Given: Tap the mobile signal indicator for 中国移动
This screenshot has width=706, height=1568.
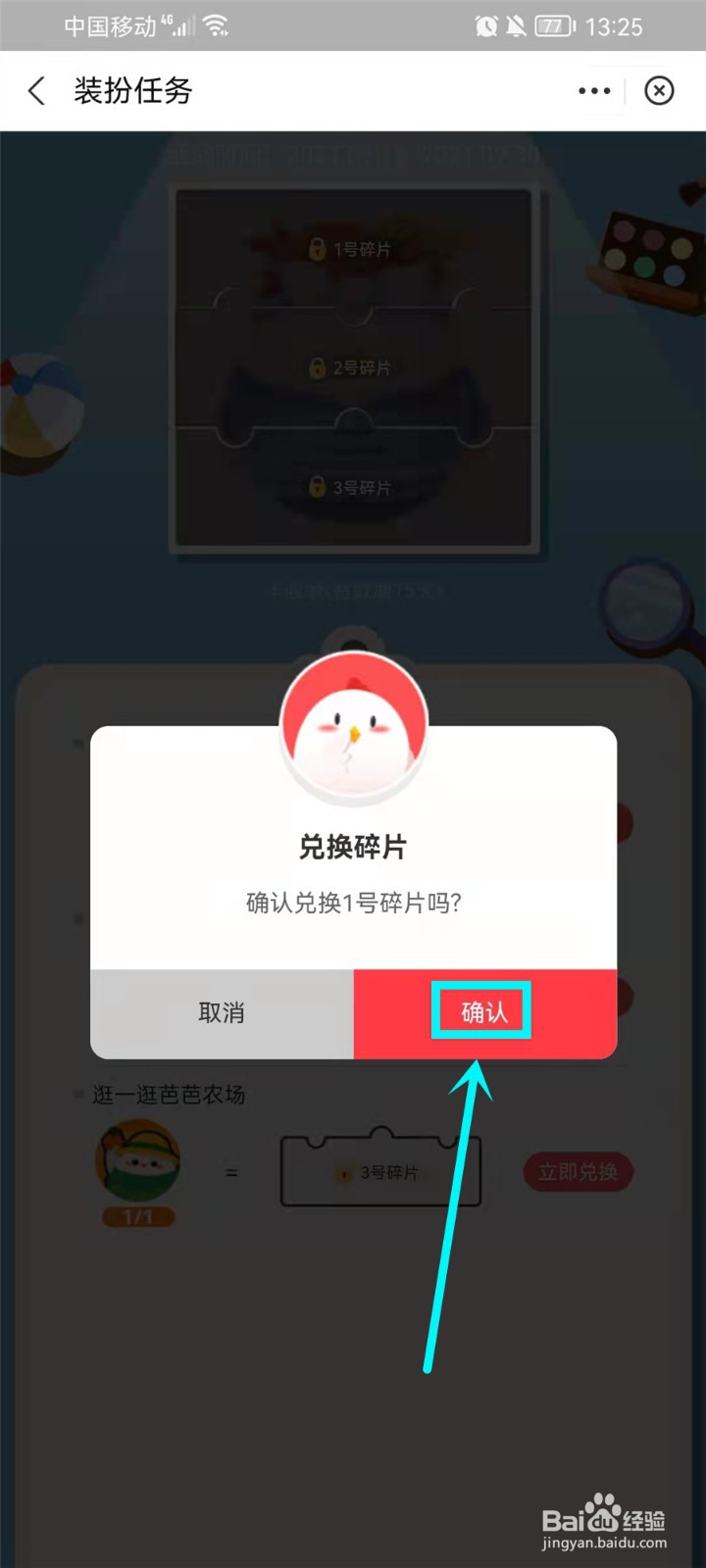Looking at the screenshot, I should (181, 26).
